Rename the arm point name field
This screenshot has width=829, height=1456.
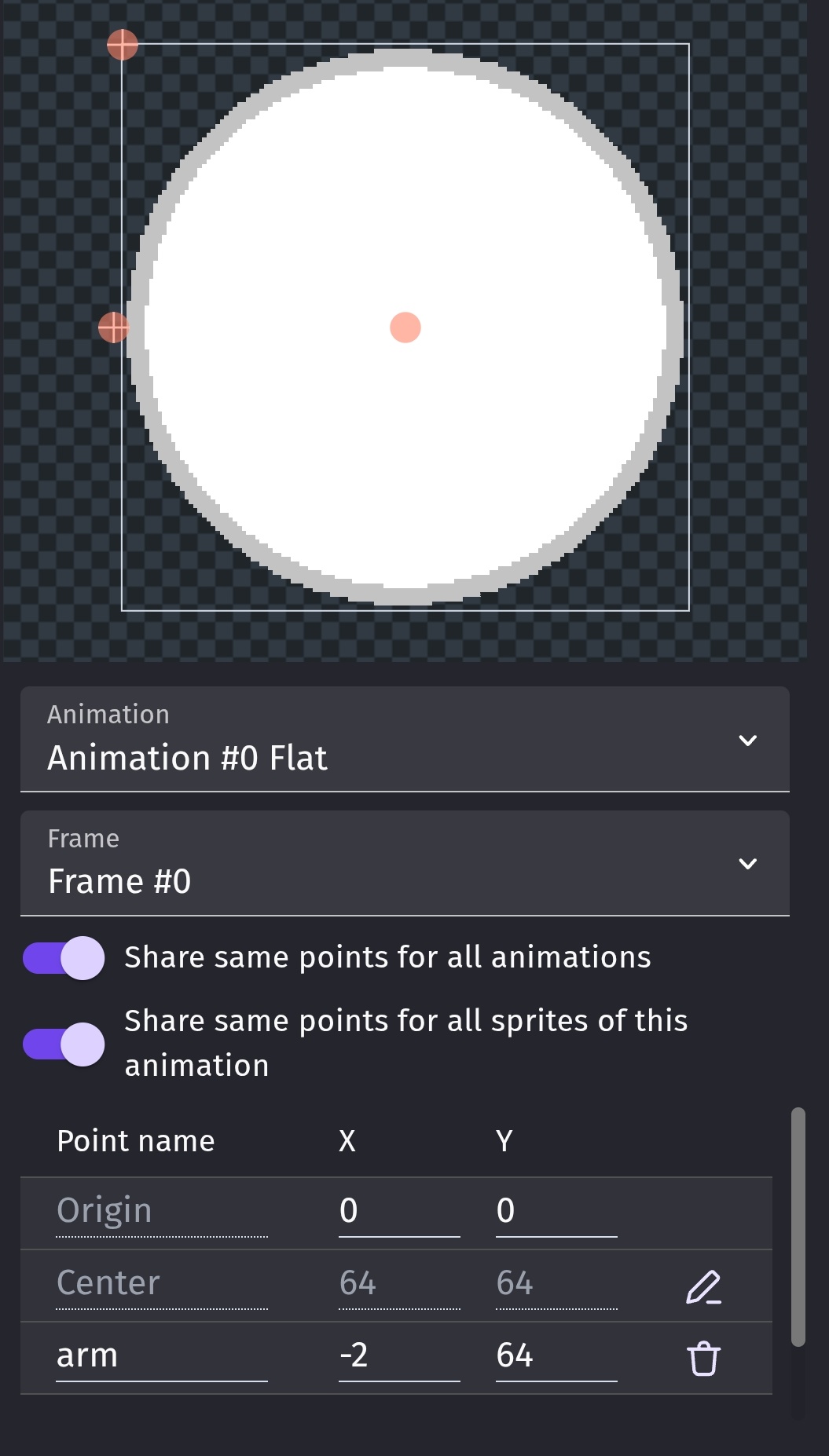click(x=162, y=1356)
